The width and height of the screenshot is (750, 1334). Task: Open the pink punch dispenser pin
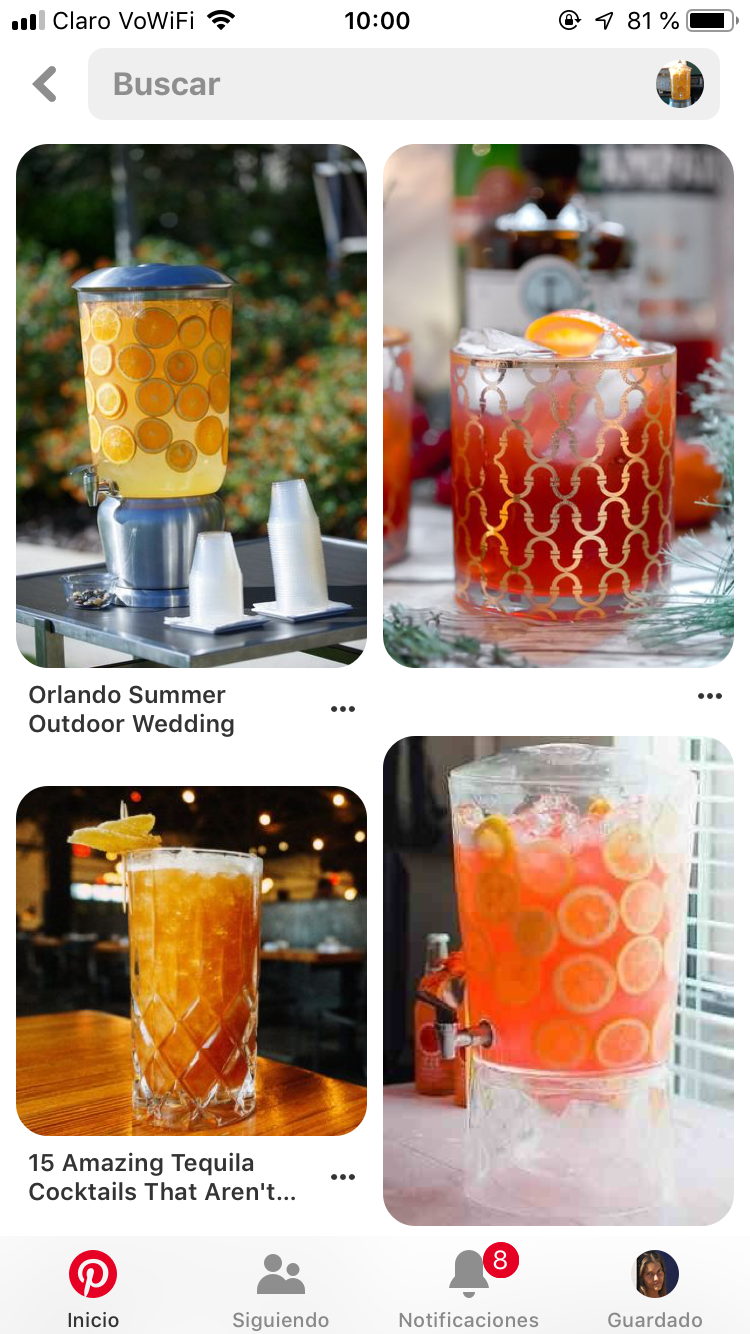click(558, 980)
